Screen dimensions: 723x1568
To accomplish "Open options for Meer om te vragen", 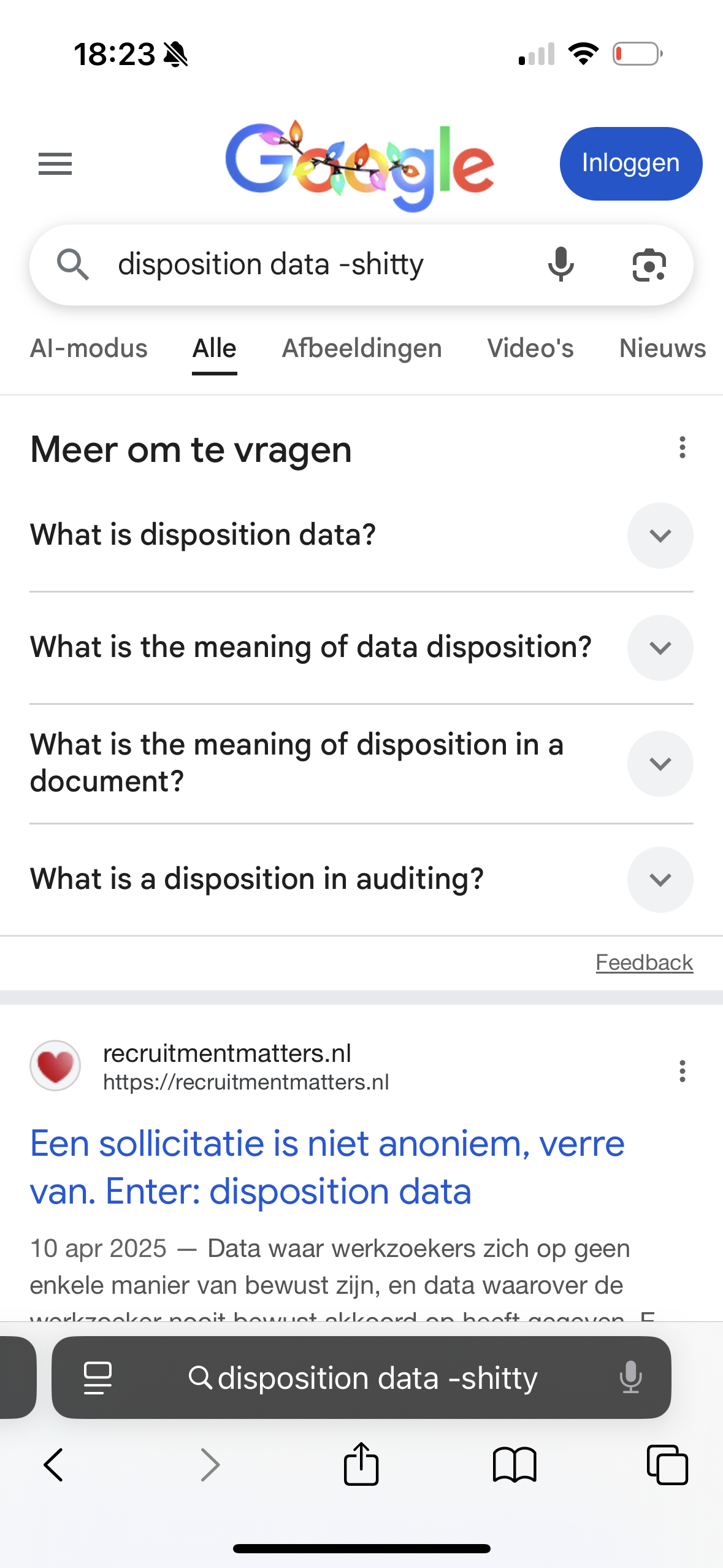I will click(682, 448).
